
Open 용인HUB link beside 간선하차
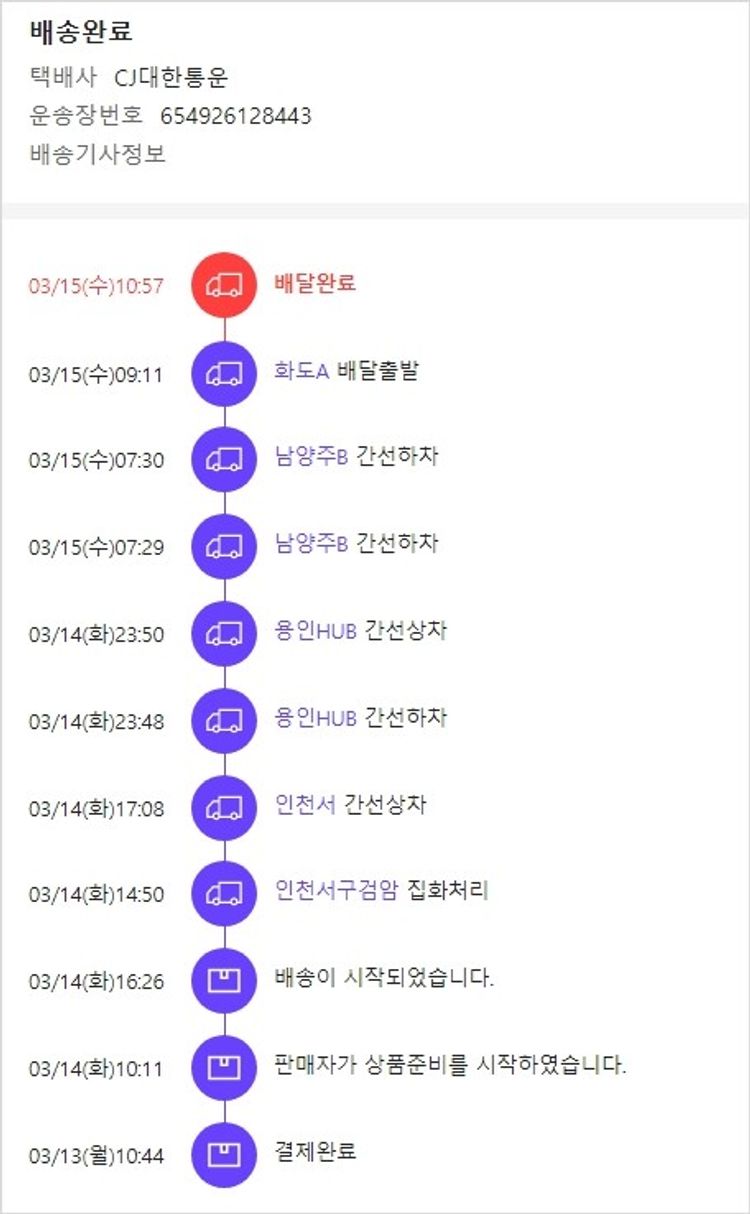pos(315,718)
